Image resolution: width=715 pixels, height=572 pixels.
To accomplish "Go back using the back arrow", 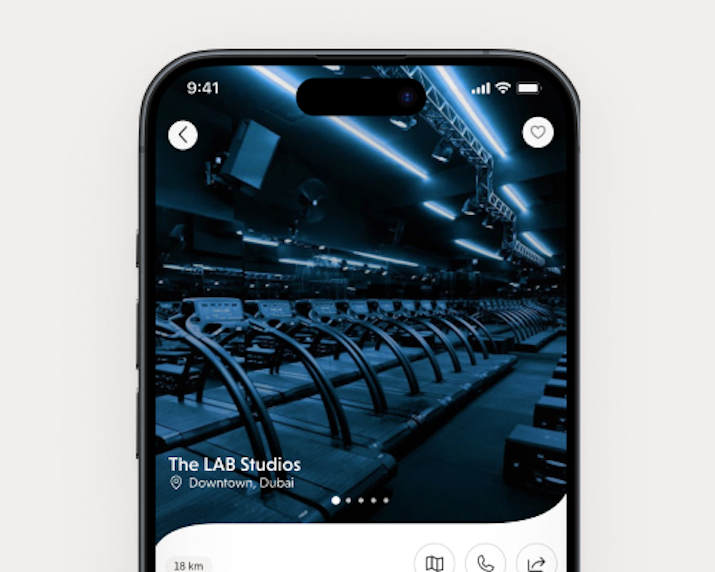I will click(183, 134).
